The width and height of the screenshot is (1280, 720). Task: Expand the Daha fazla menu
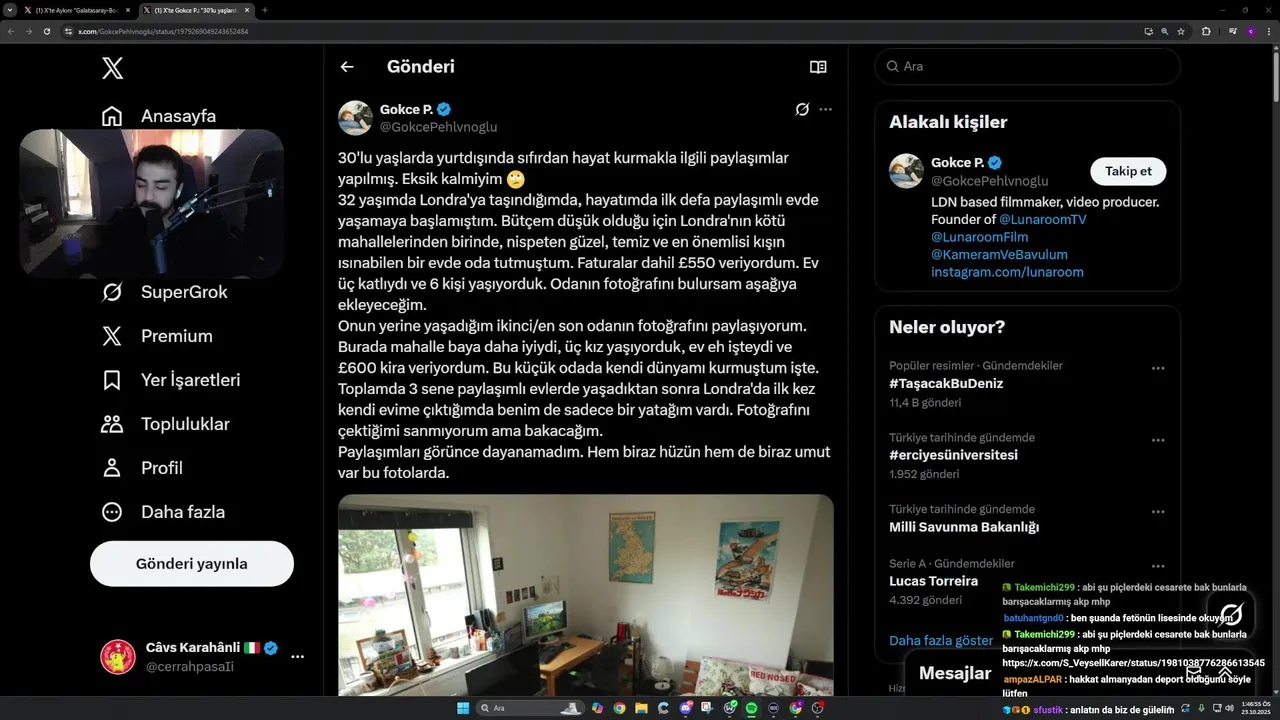coord(164,512)
